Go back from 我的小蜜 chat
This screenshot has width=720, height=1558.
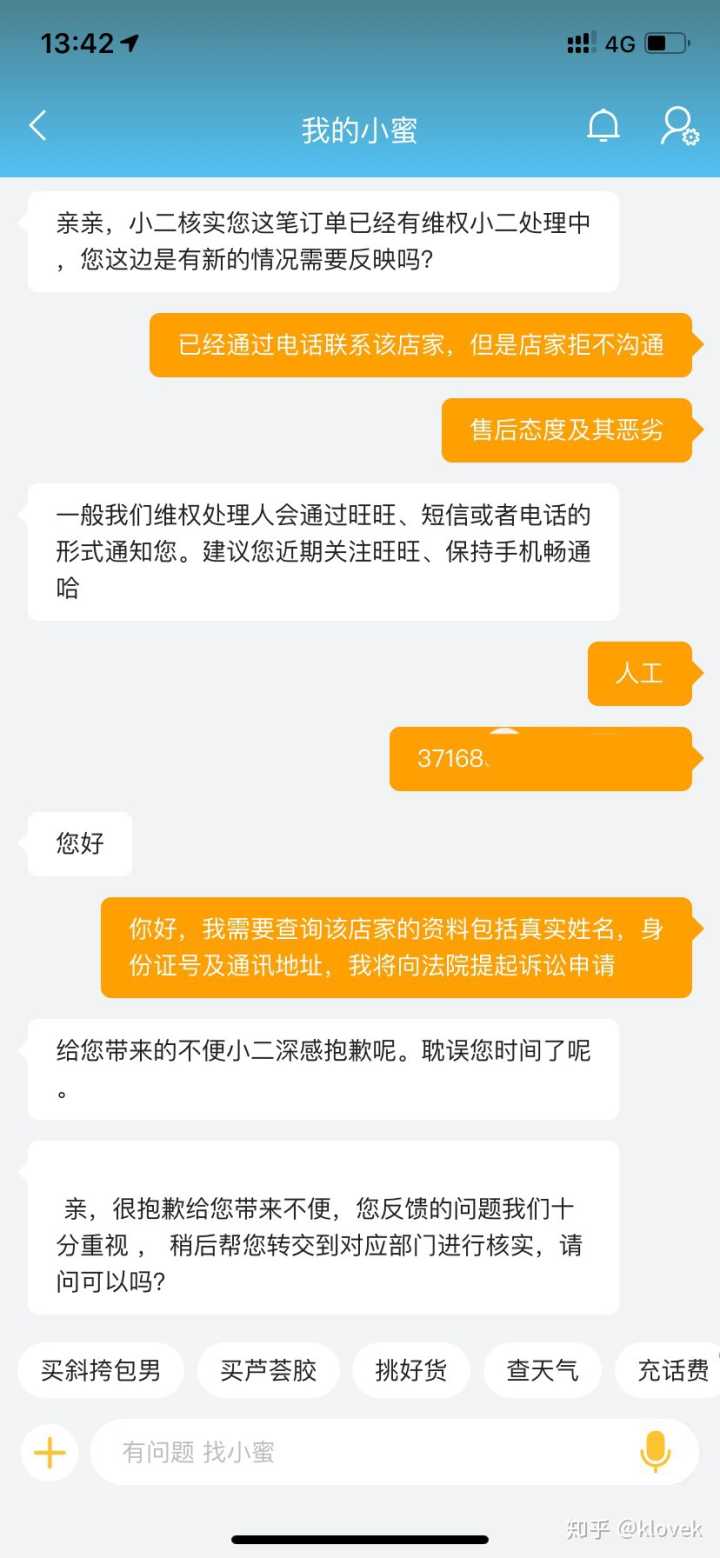[x=38, y=127]
